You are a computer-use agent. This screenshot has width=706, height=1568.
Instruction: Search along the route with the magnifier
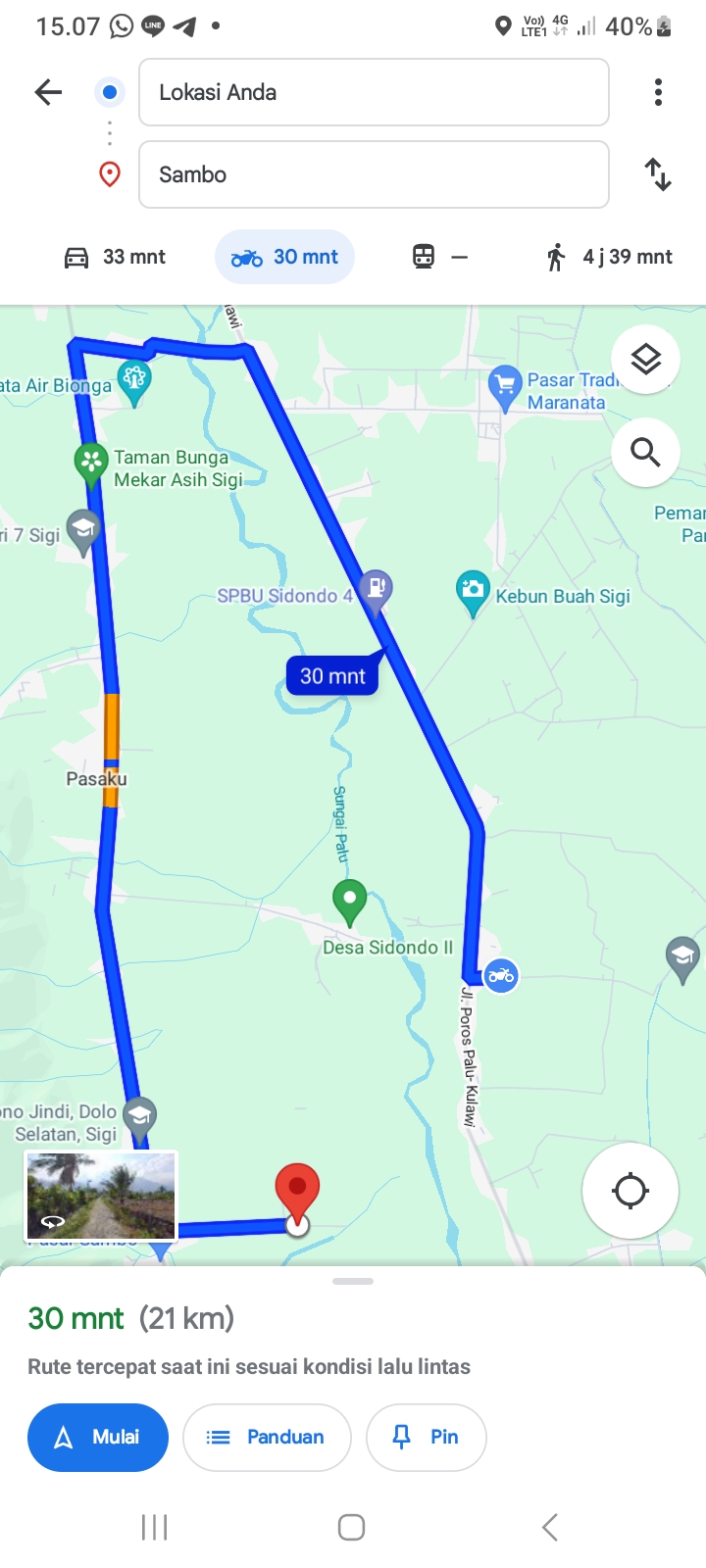[645, 452]
